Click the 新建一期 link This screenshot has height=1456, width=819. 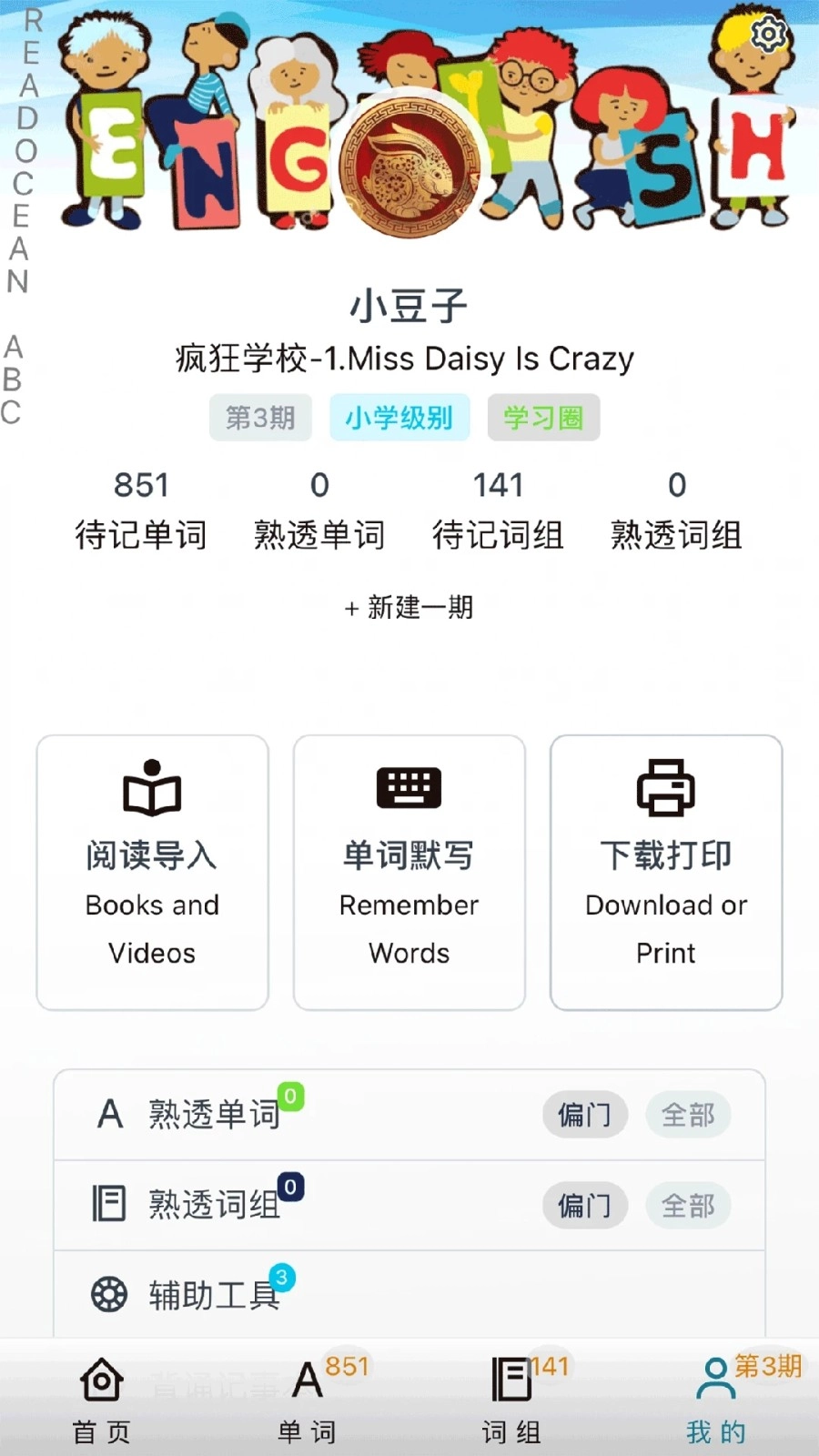point(409,608)
